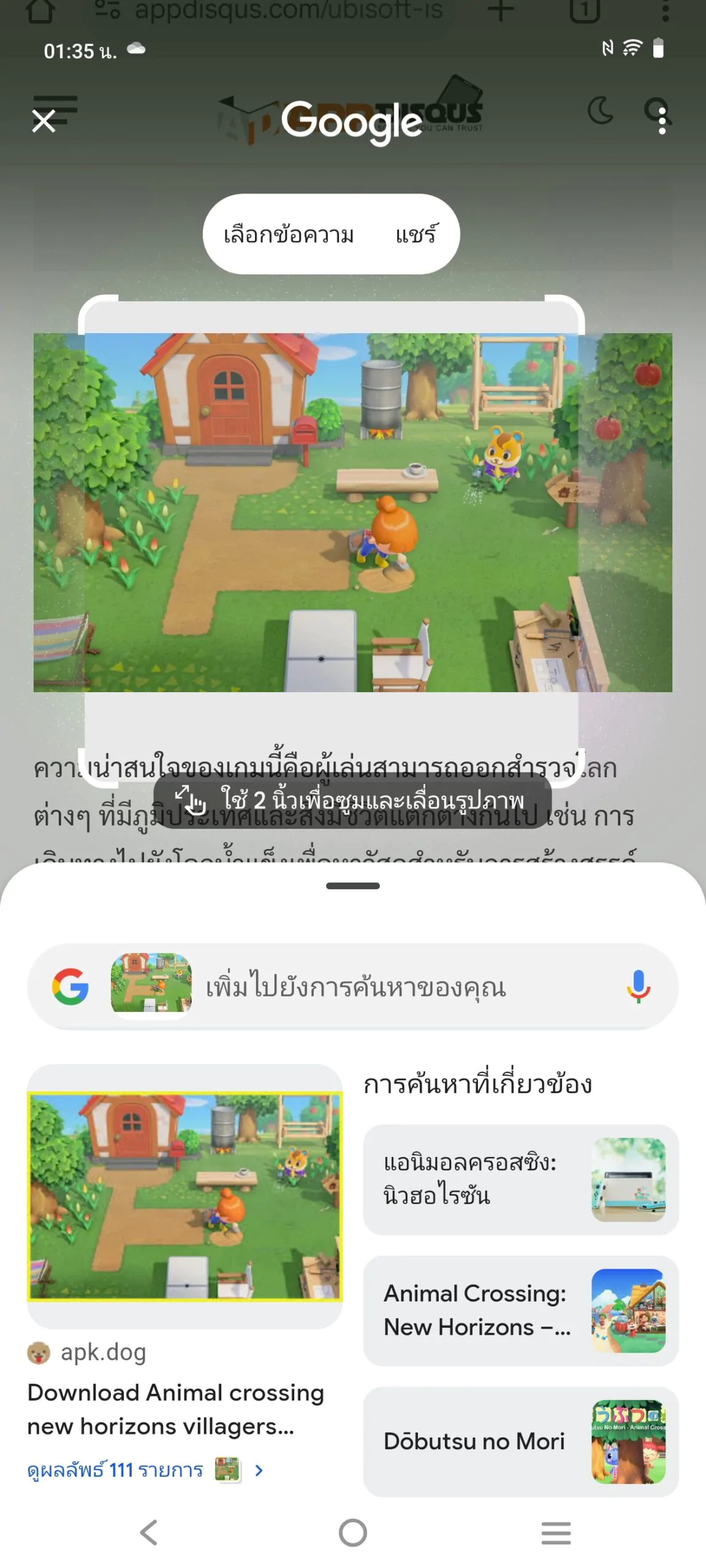Go to the system home screen
Viewport: 706px width, 1568px height.
353,1532
